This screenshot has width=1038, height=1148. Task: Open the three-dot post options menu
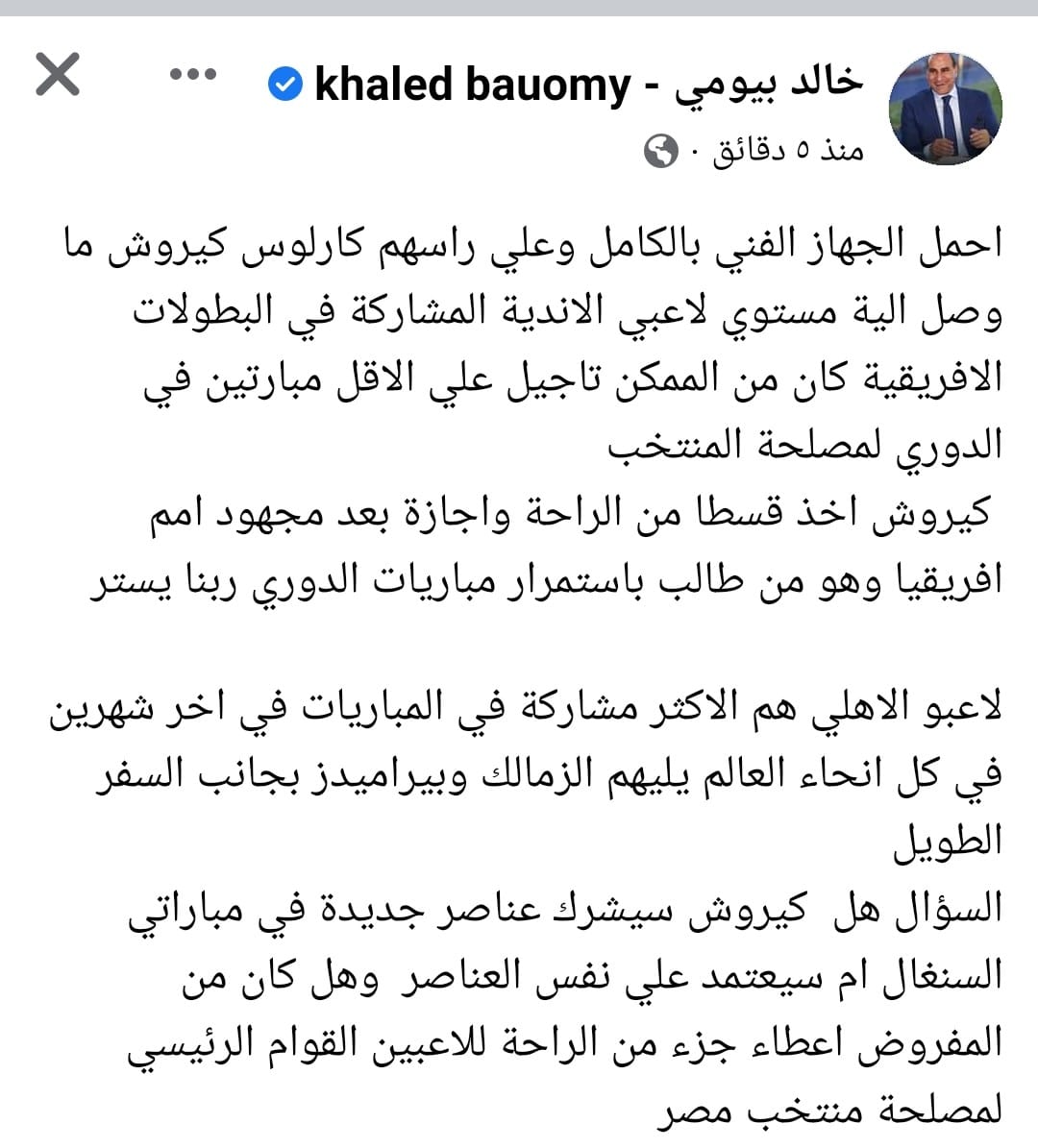coord(193,74)
